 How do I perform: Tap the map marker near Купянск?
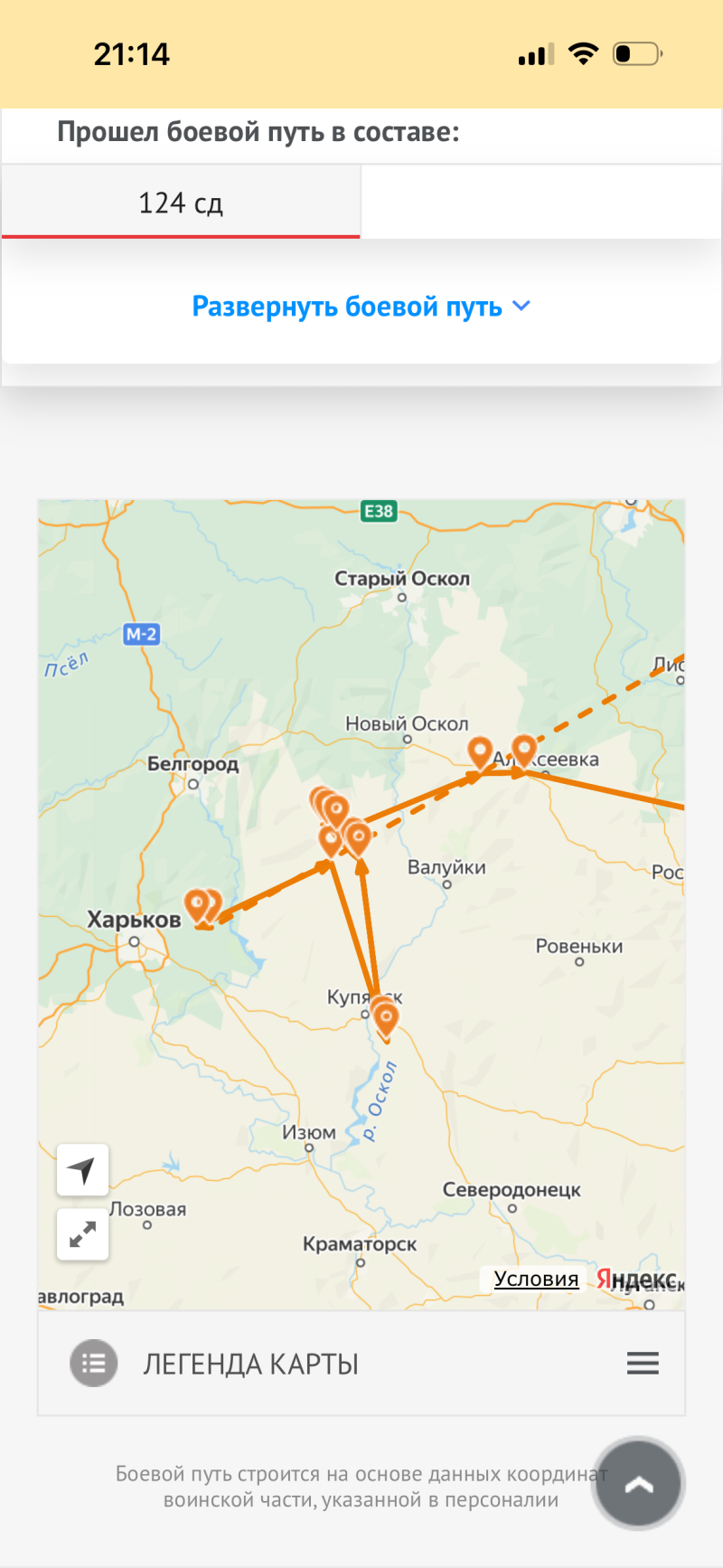coord(385,1019)
